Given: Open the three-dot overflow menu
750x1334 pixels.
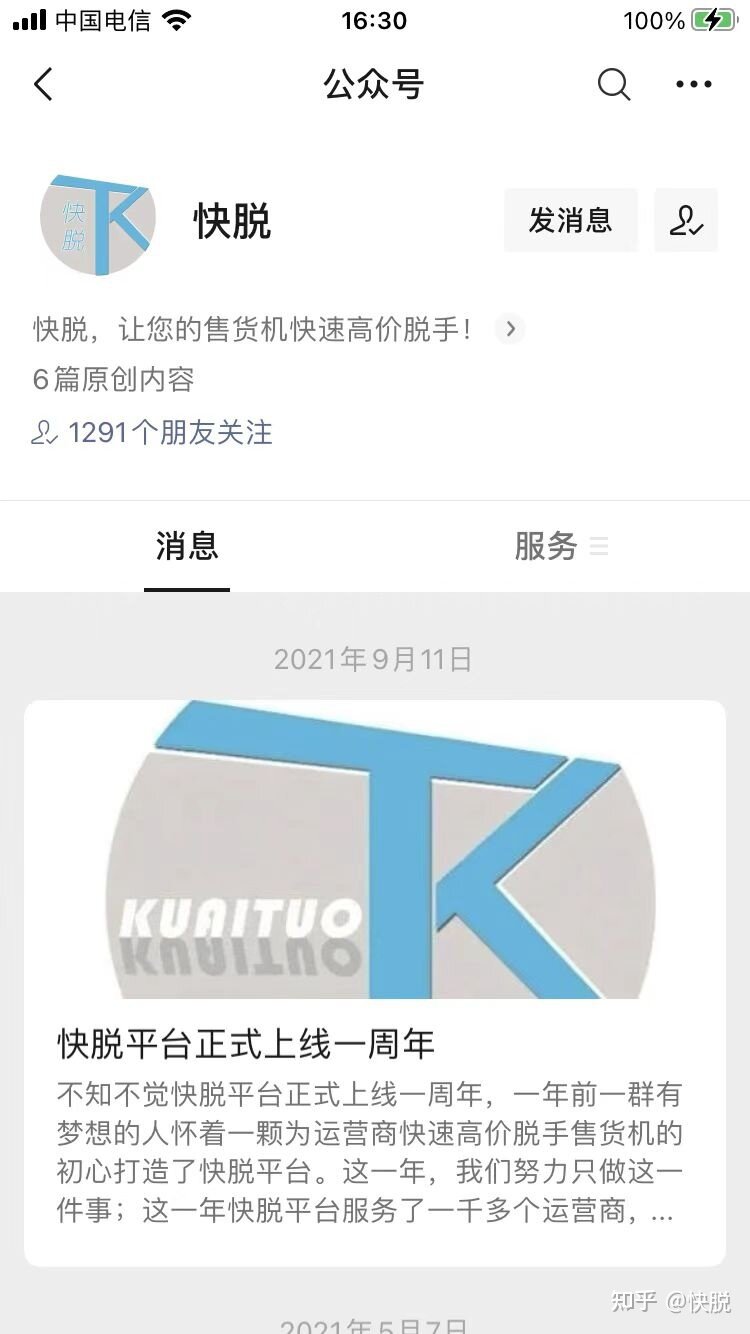Looking at the screenshot, I should click(x=693, y=85).
